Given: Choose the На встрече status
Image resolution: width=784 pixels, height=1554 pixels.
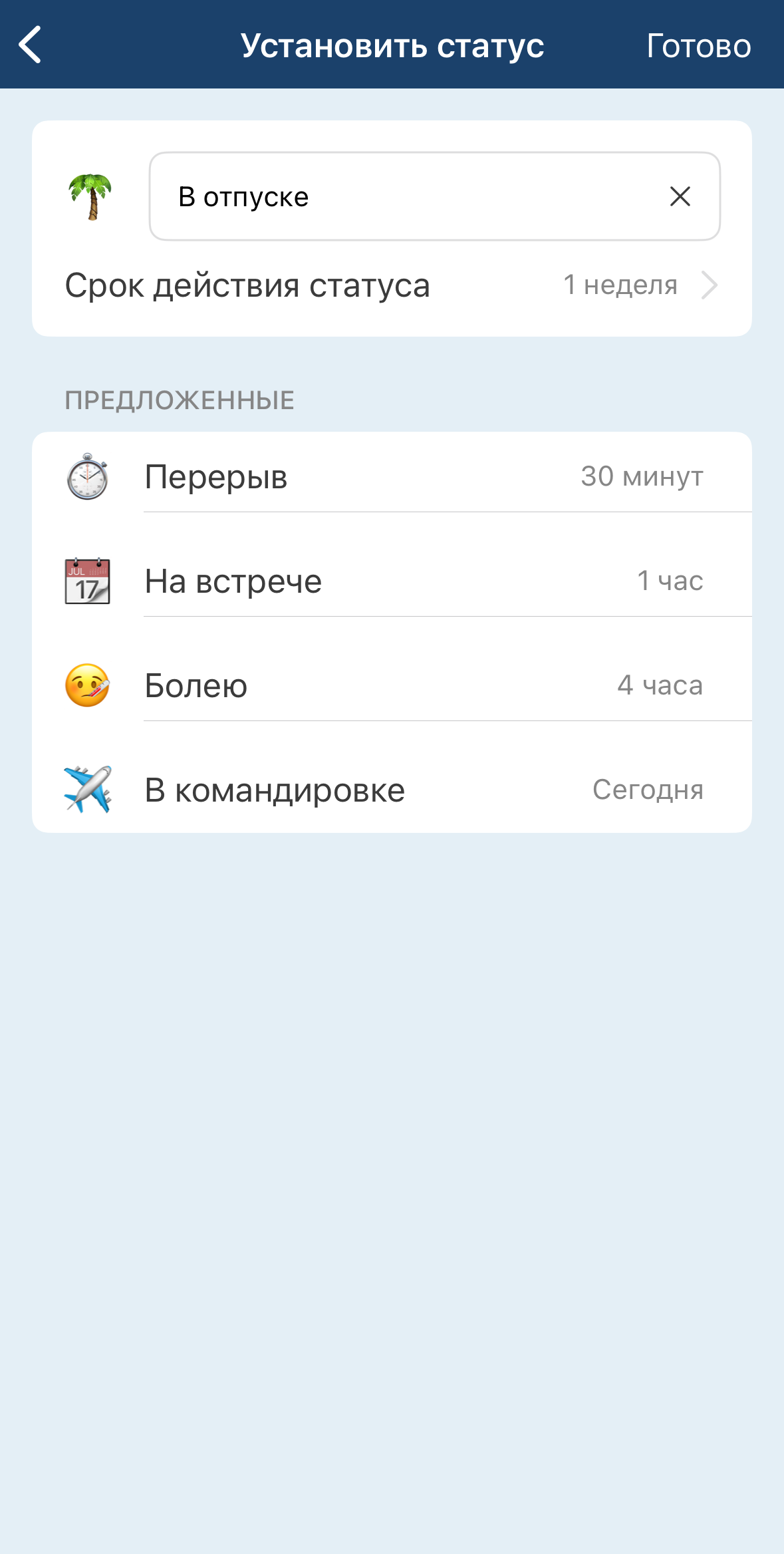Looking at the screenshot, I should point(392,581).
